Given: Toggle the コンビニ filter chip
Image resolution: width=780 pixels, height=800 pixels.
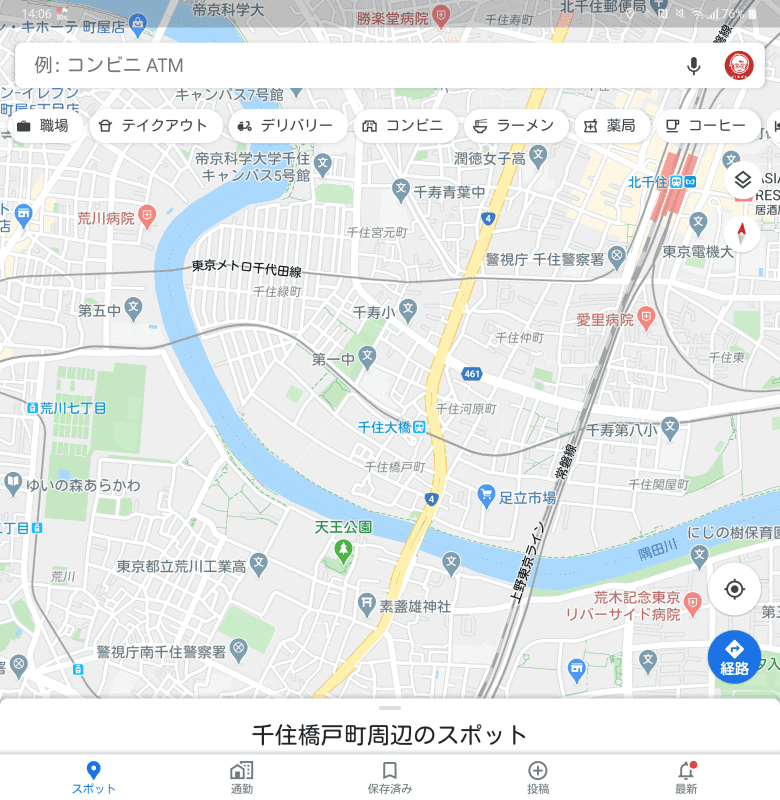Looking at the screenshot, I should tap(411, 126).
